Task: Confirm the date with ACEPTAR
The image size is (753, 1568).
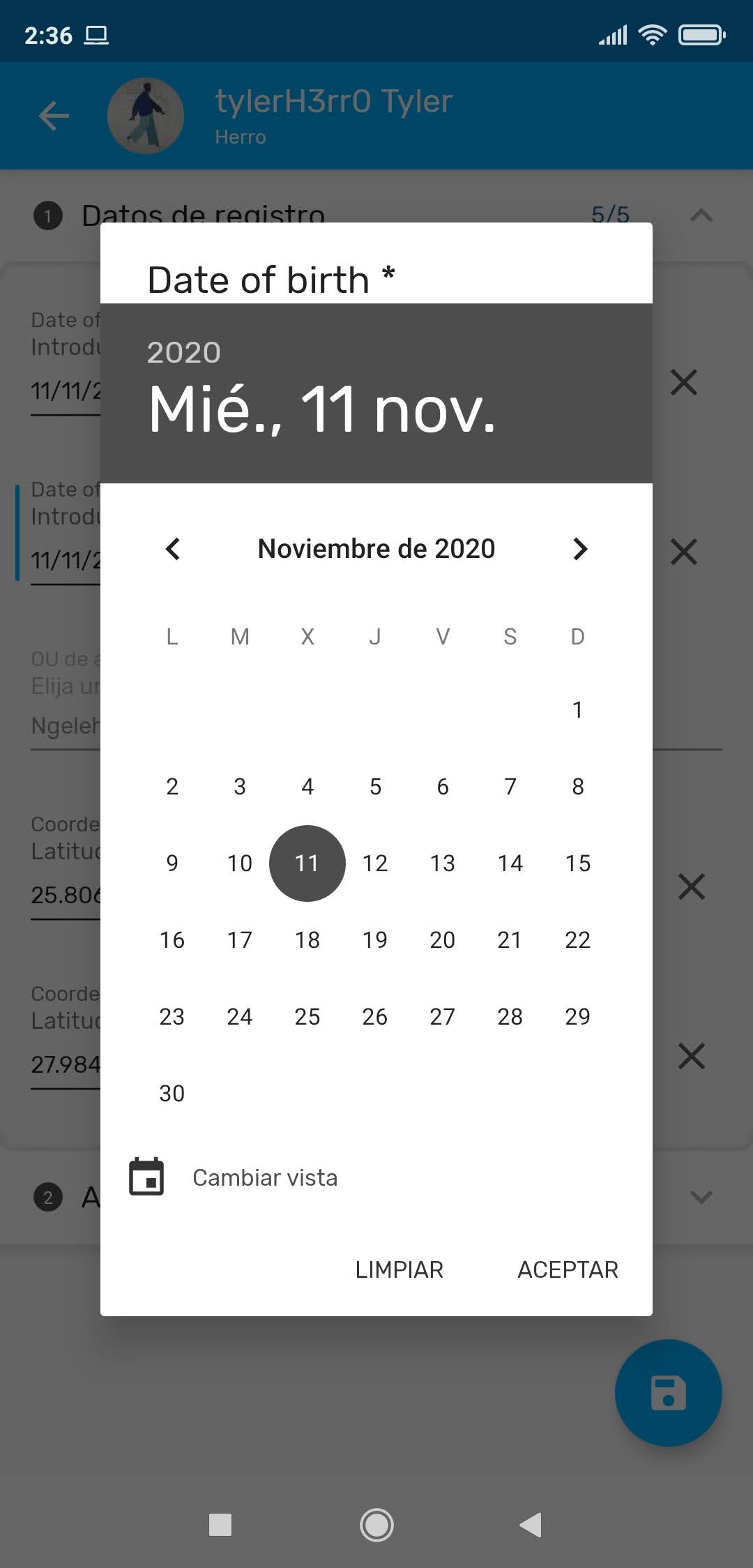Action: click(x=568, y=1269)
